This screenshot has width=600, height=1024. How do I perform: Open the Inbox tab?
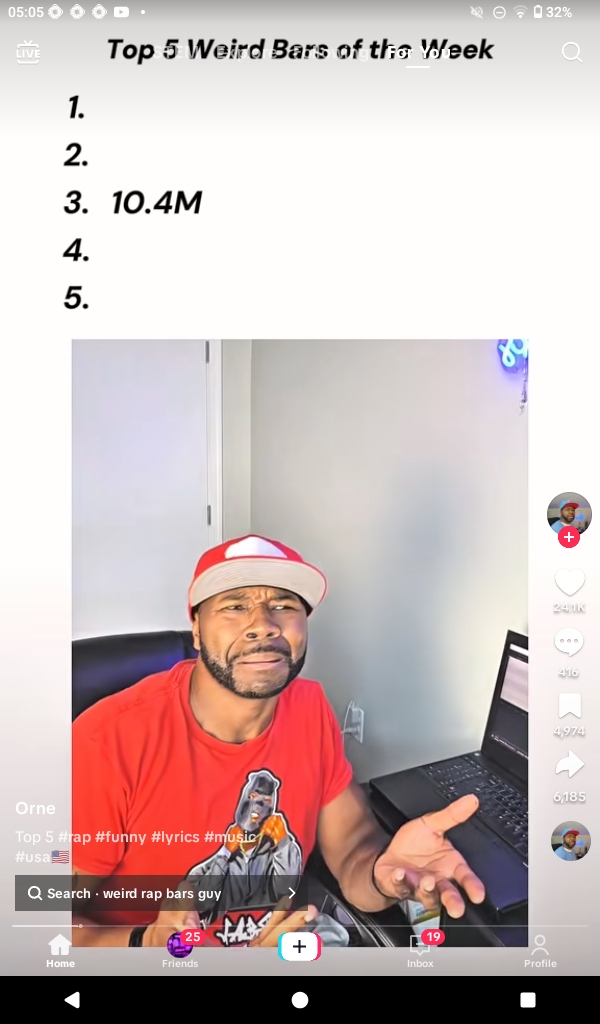pos(420,950)
